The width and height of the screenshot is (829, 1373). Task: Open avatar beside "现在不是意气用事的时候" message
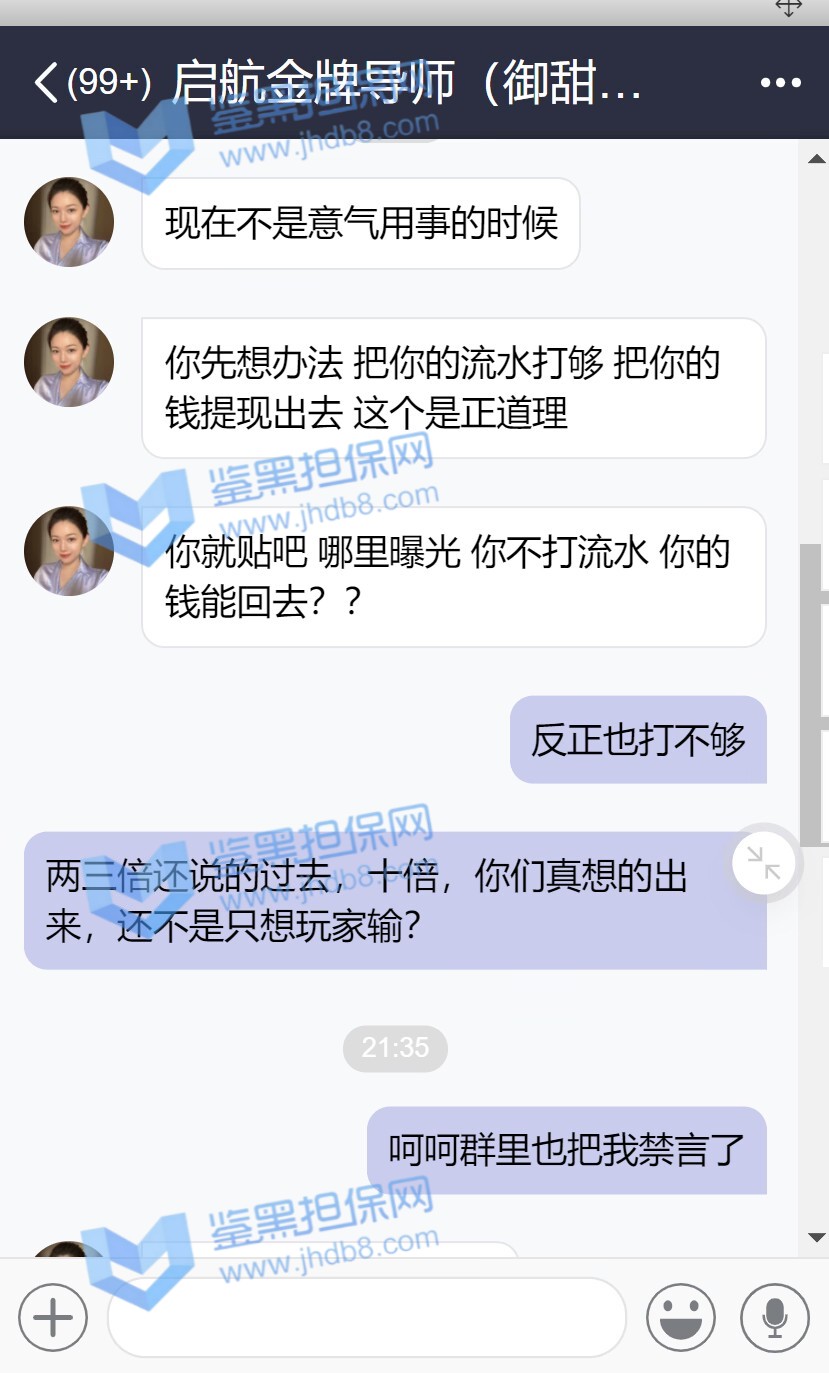(69, 222)
